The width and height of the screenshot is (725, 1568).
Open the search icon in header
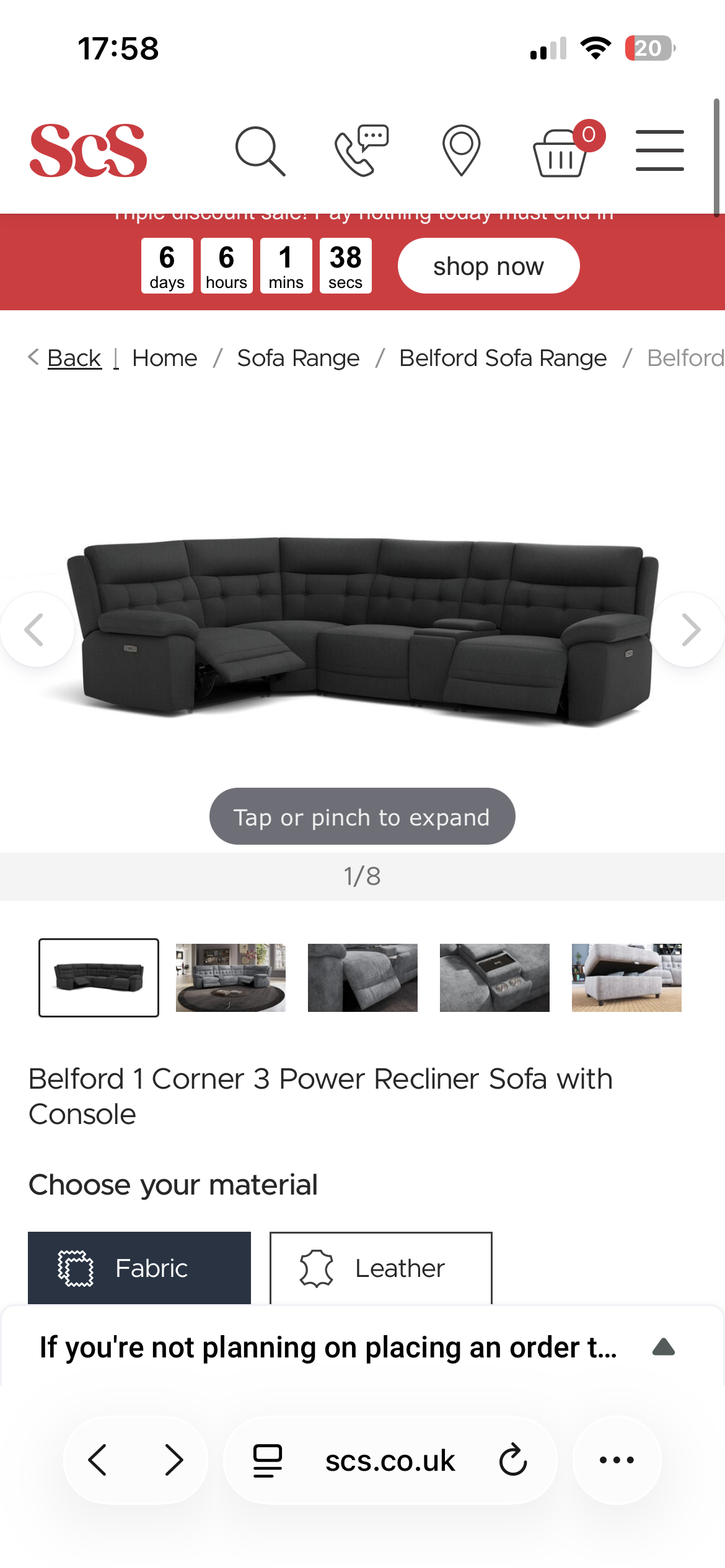(260, 151)
